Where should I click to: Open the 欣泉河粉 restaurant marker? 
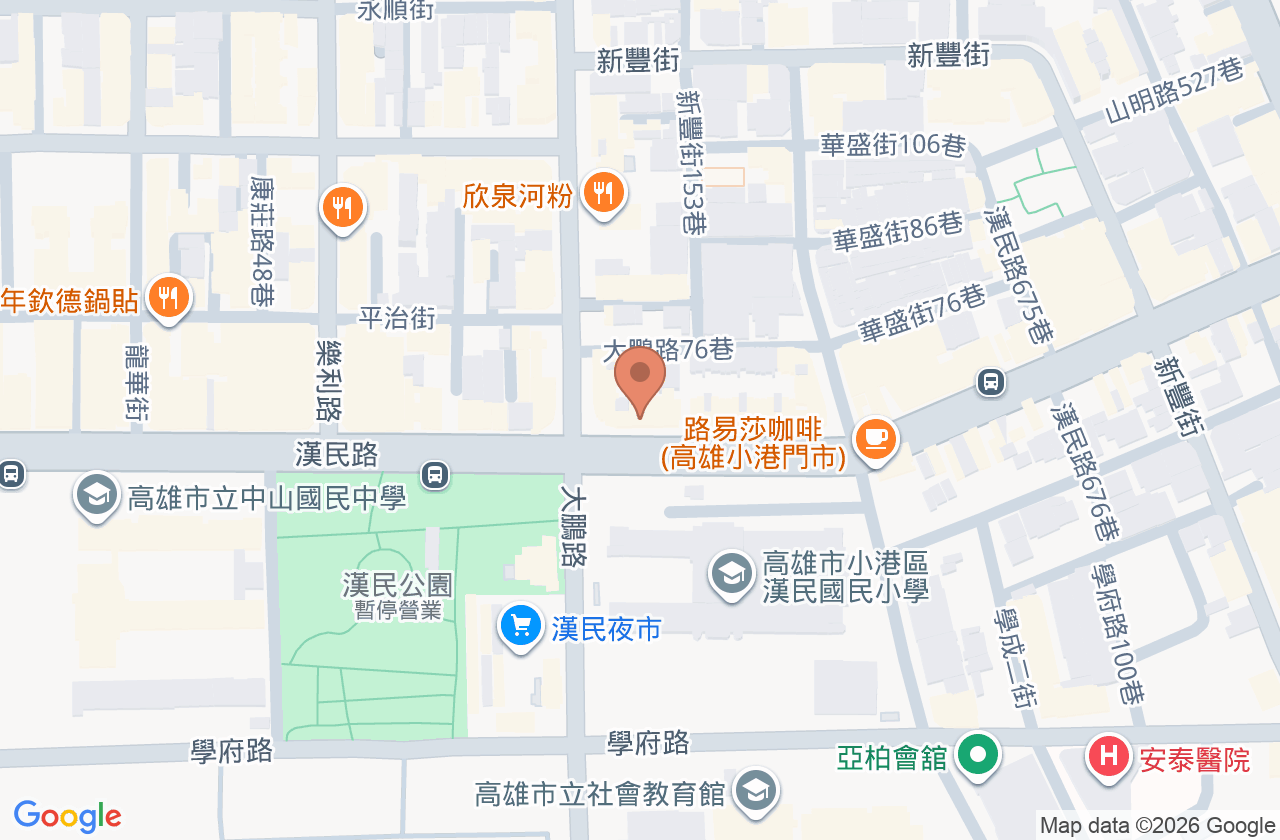point(602,192)
